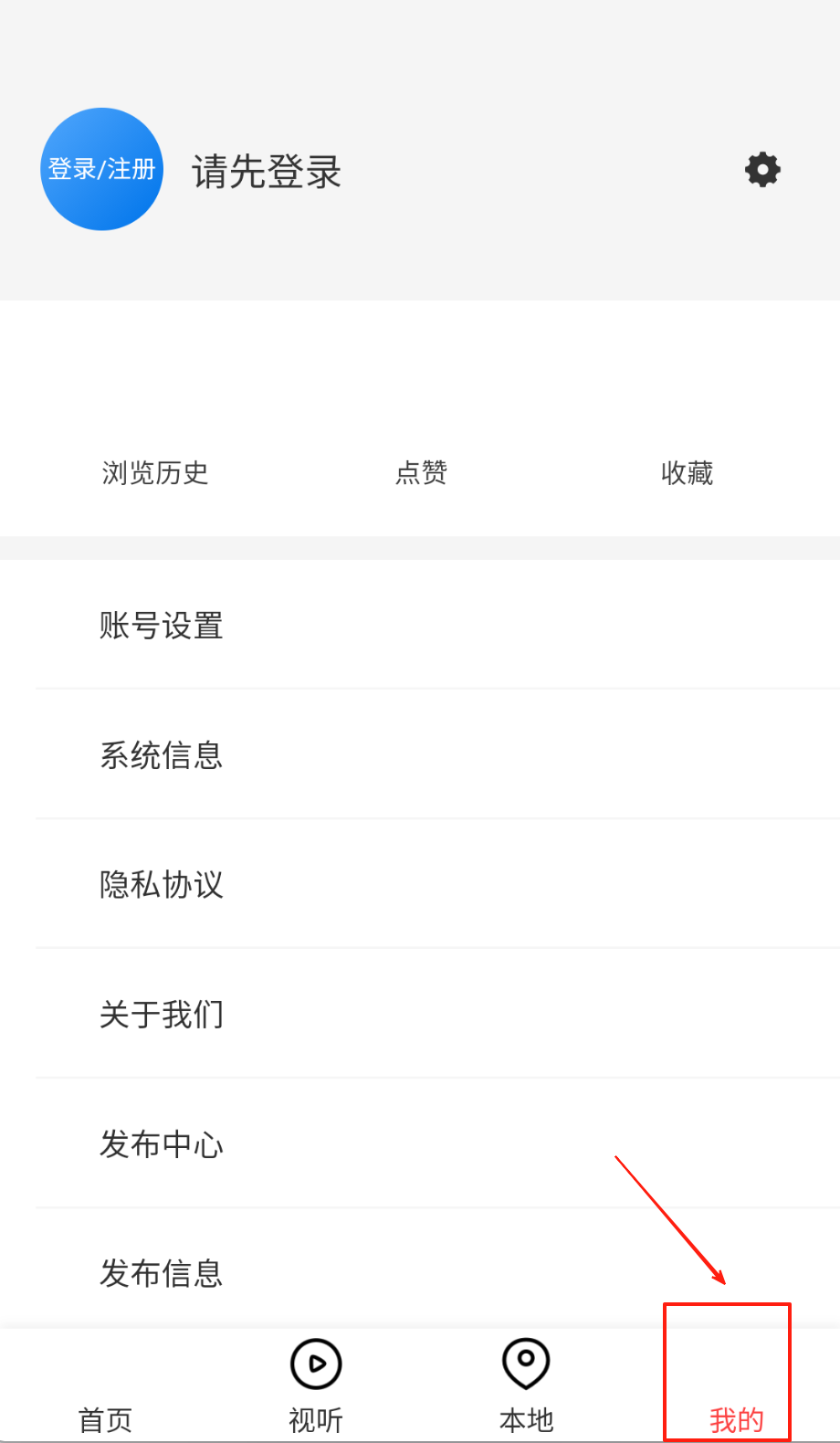The image size is (840, 1443).
Task: Open the 发布信息 row
Action: click(162, 1273)
